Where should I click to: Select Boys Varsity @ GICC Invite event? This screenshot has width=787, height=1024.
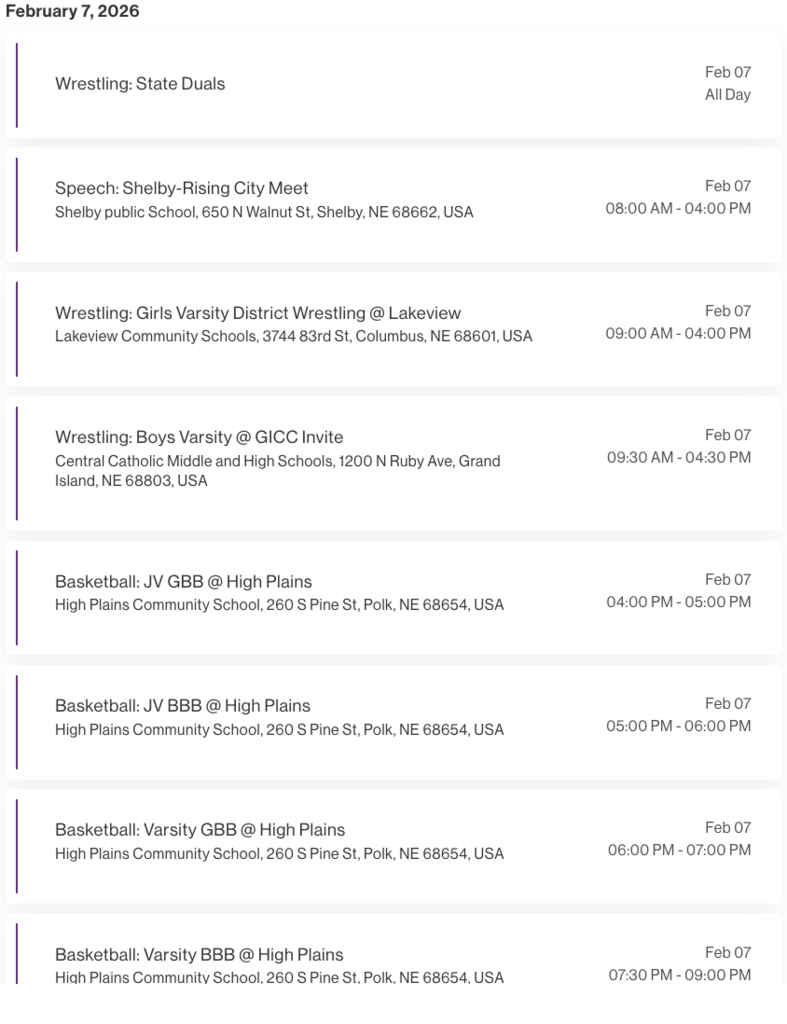tap(199, 437)
